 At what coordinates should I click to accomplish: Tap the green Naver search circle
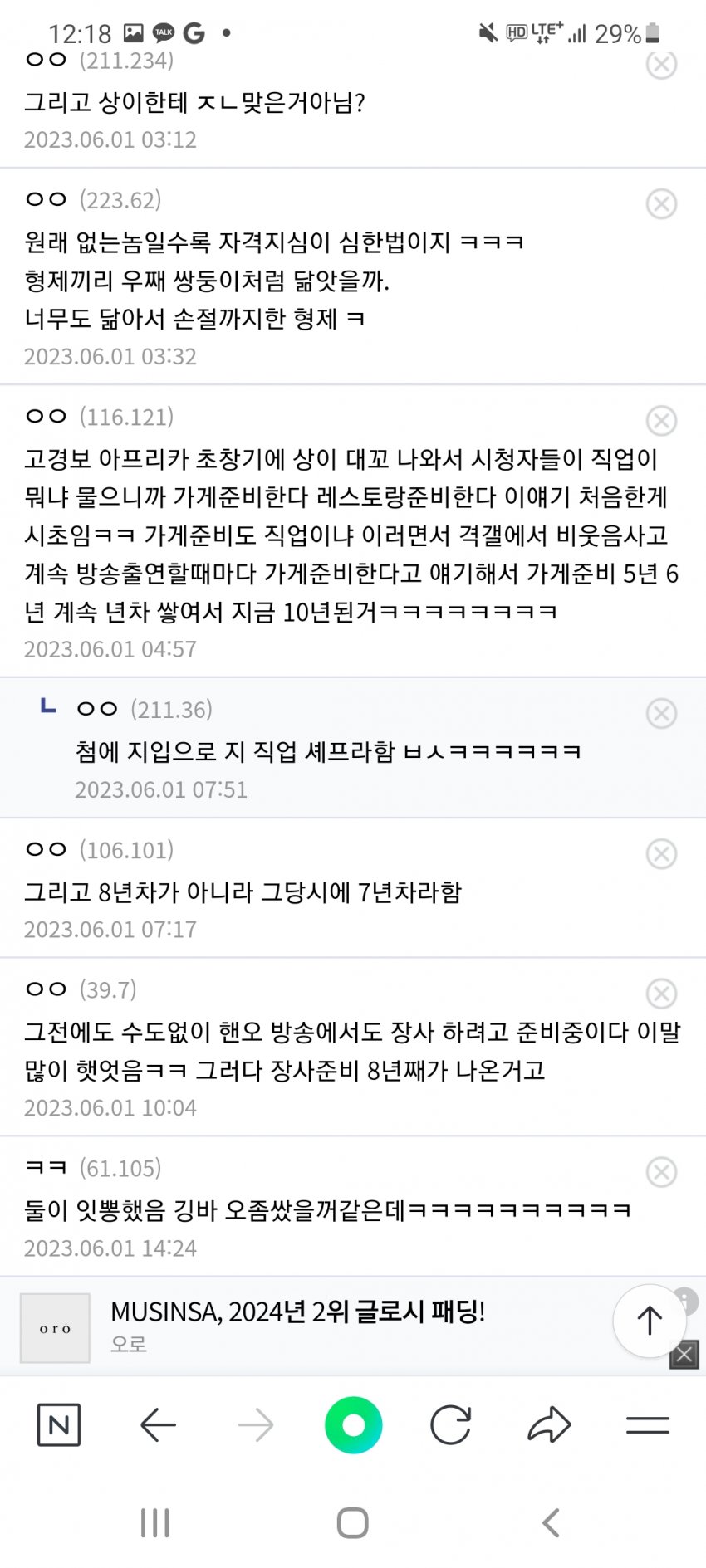coord(353,1425)
